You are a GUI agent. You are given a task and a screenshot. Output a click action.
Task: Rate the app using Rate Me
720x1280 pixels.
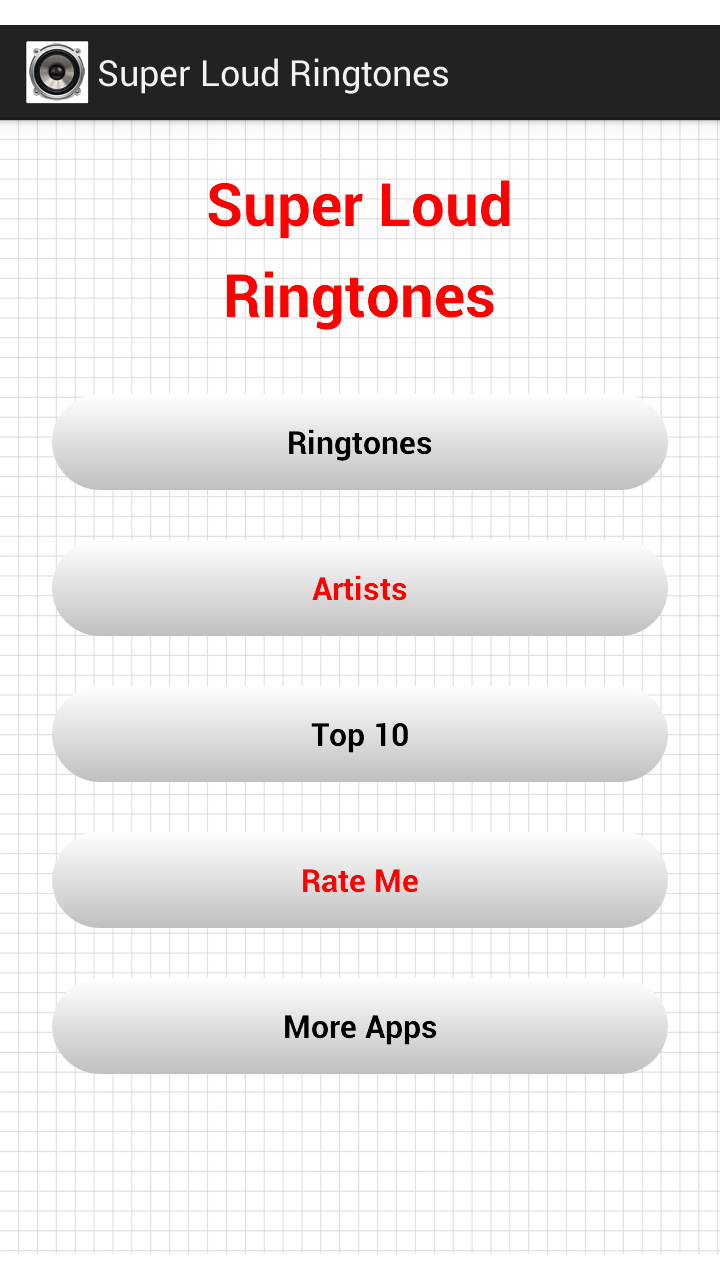click(360, 881)
